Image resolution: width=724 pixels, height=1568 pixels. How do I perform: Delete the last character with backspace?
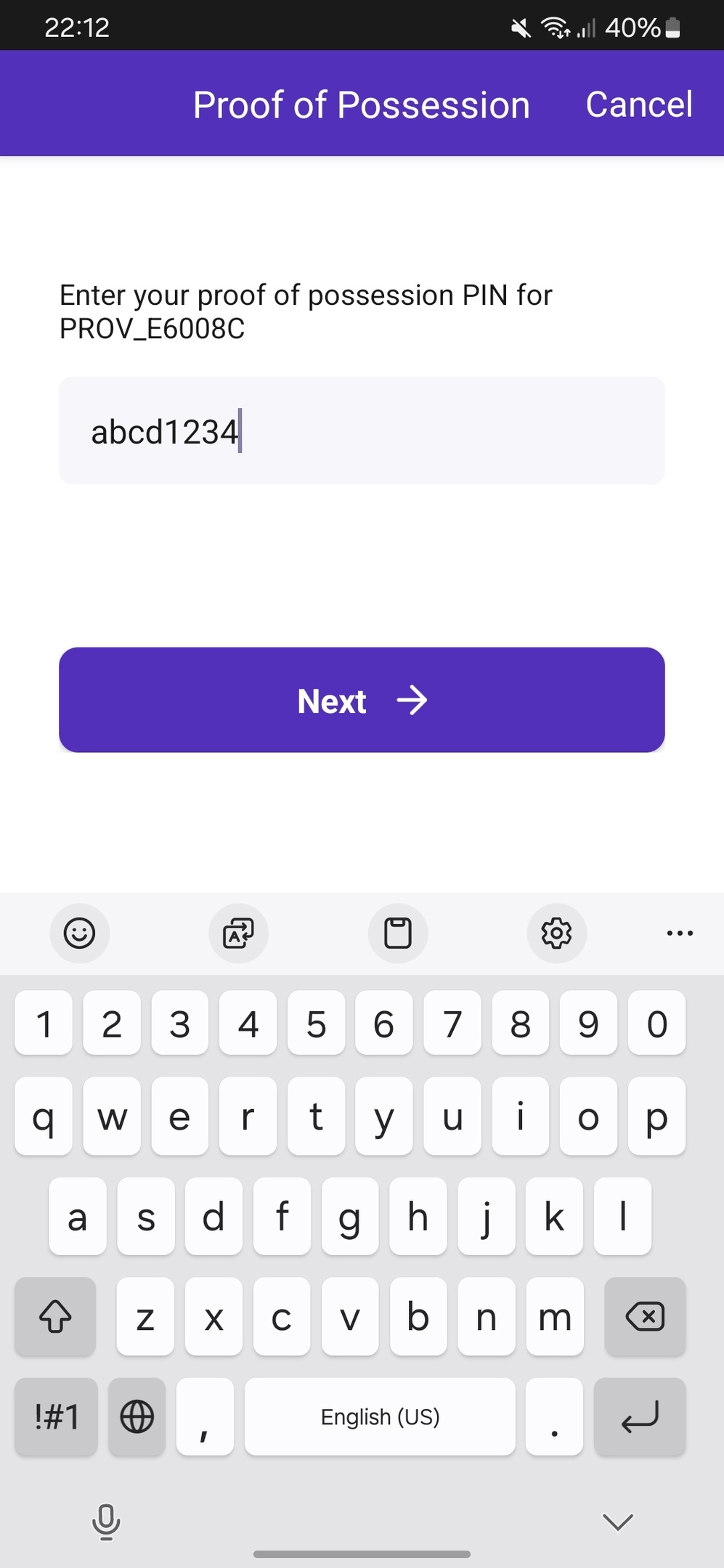[645, 1317]
